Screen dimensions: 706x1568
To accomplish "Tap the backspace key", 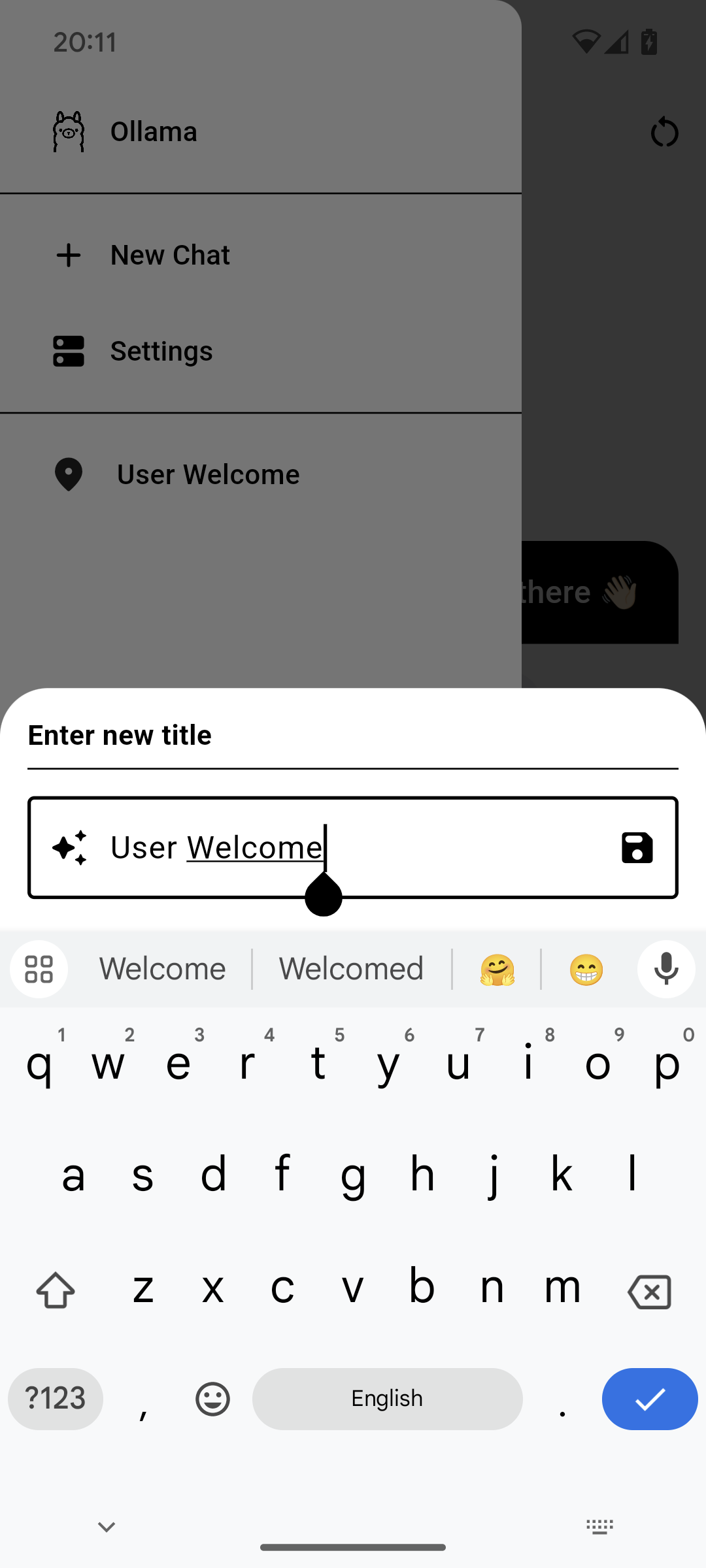I will [x=649, y=1292].
